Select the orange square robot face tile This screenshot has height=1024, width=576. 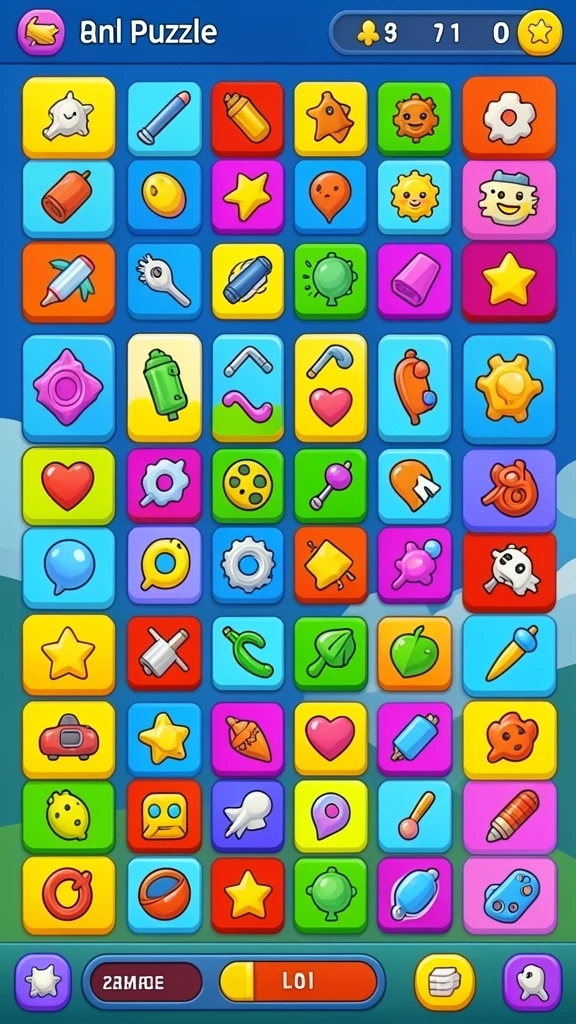[x=165, y=816]
